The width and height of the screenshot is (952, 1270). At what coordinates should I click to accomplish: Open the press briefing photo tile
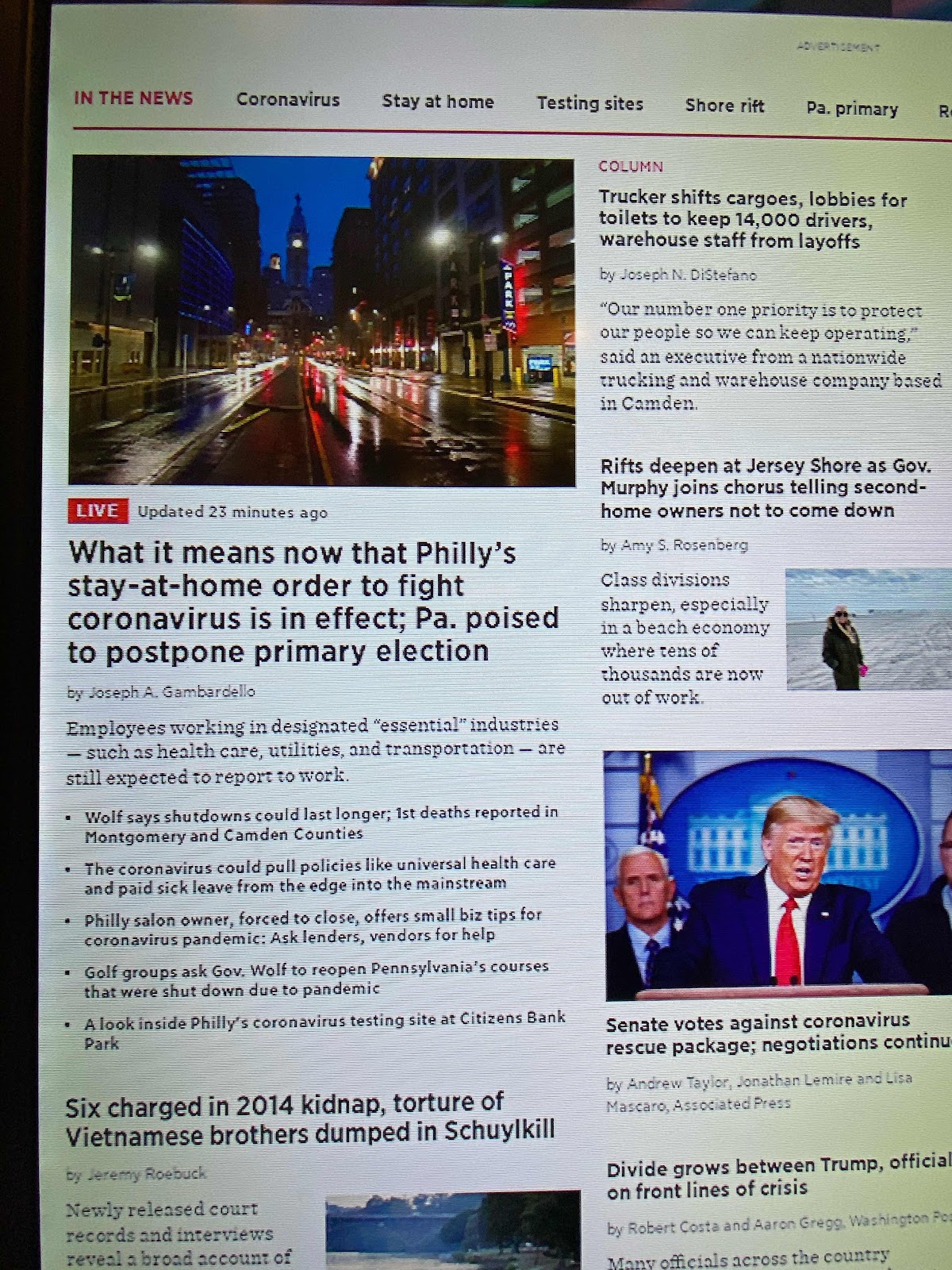(x=777, y=875)
